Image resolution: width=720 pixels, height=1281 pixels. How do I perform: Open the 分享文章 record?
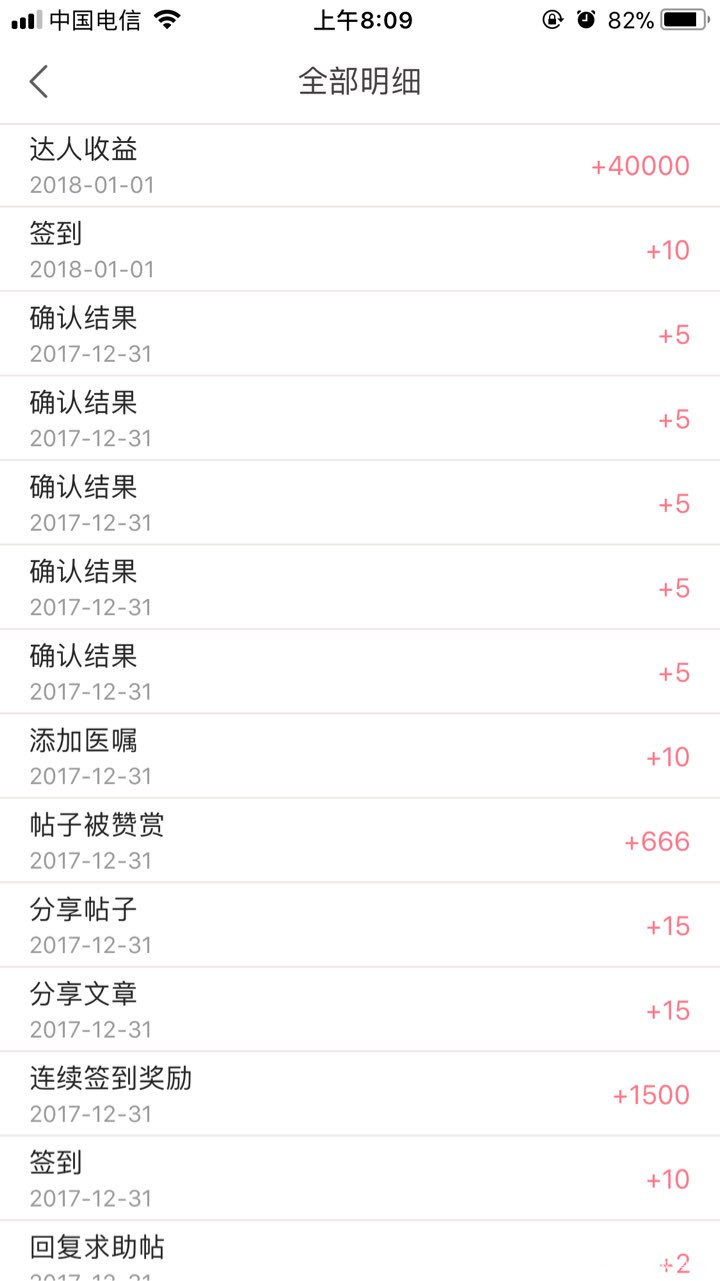point(360,1009)
